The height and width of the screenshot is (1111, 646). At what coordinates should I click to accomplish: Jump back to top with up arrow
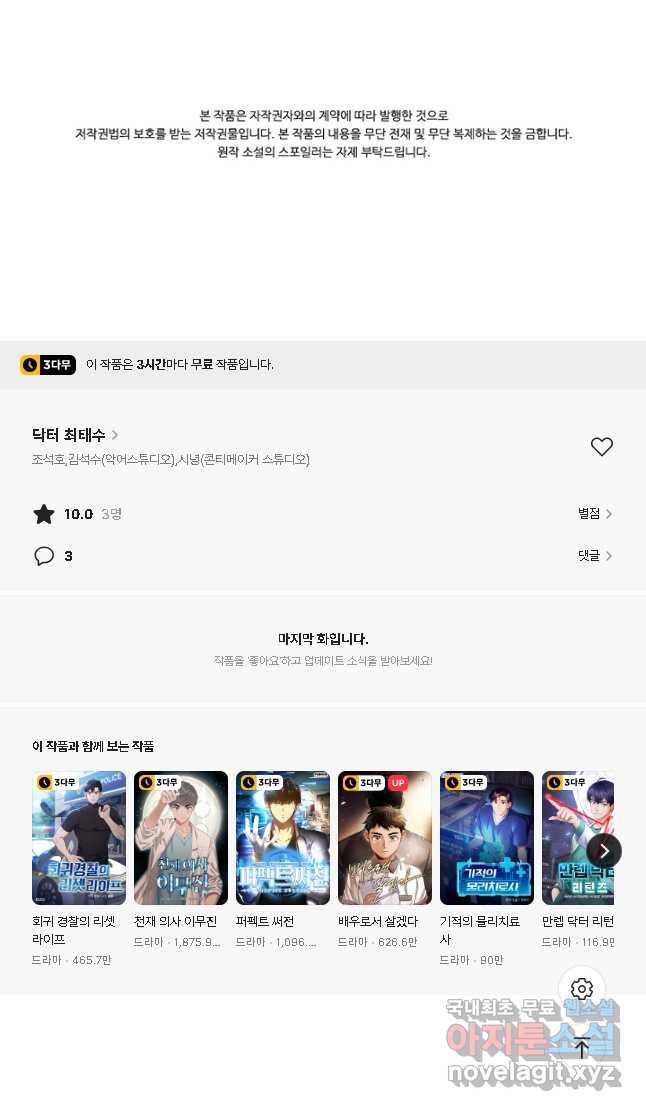(x=582, y=1048)
